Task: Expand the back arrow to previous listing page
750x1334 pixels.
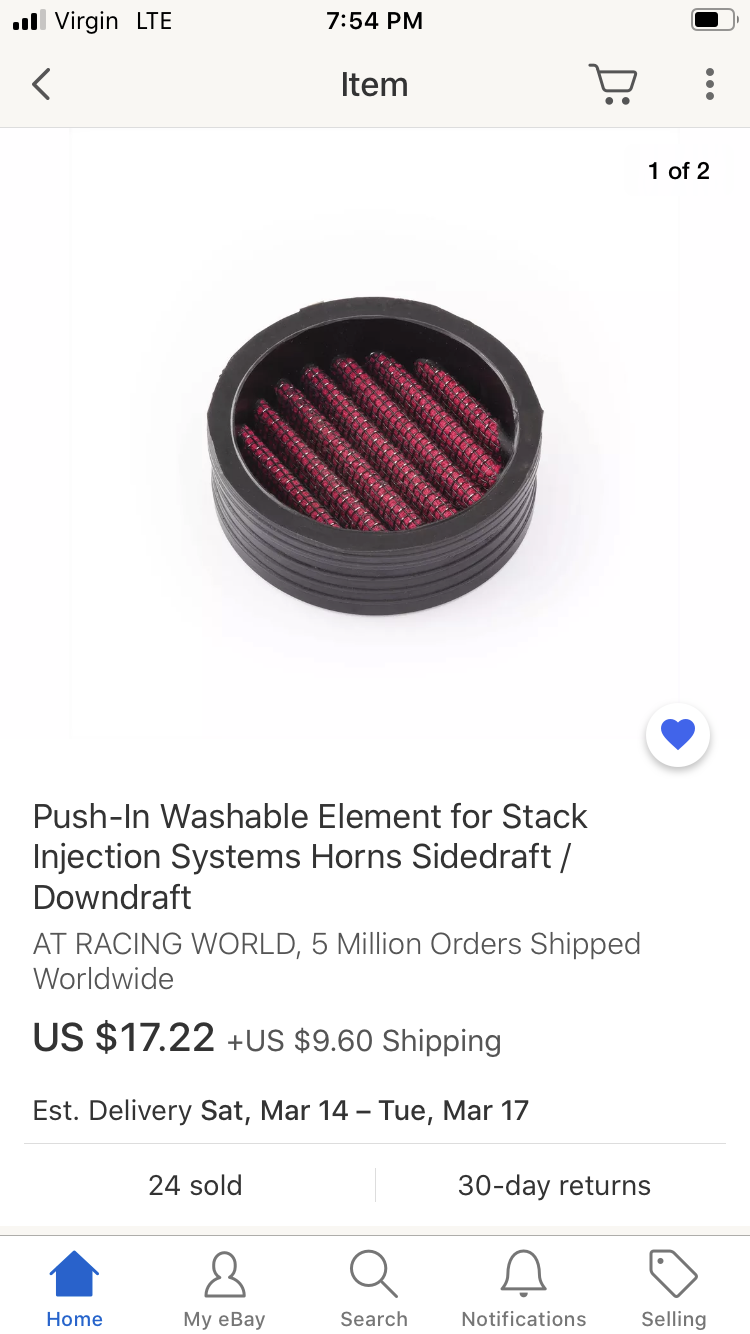Action: [x=40, y=84]
